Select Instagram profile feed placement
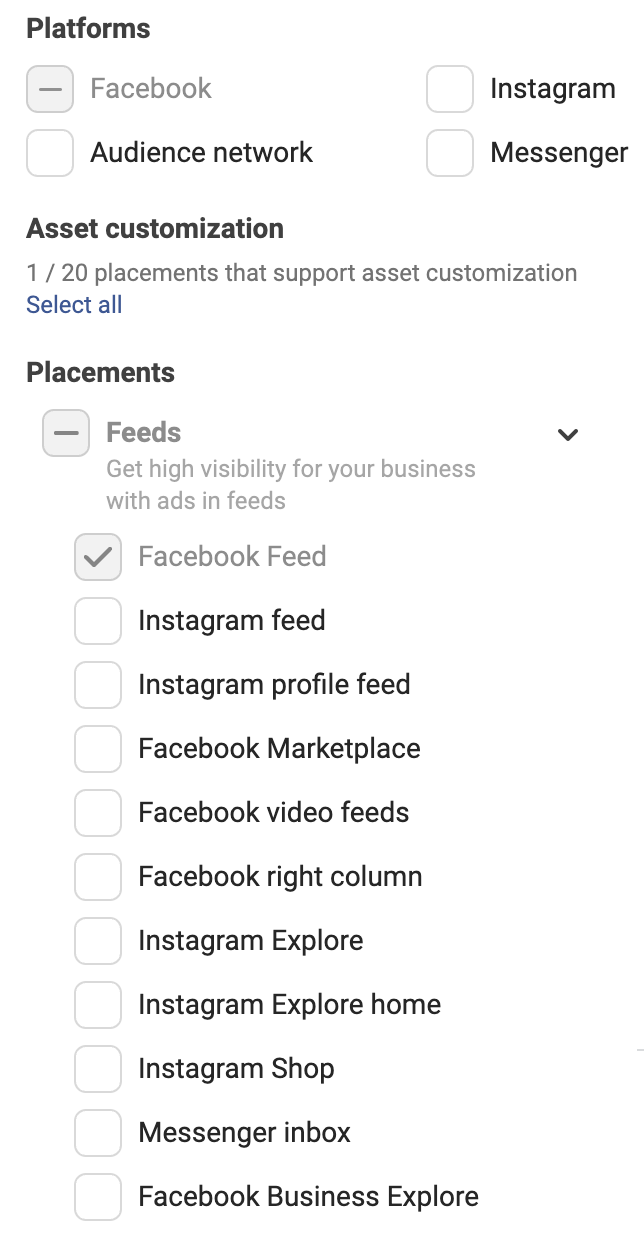This screenshot has height=1242, width=644. pos(98,685)
